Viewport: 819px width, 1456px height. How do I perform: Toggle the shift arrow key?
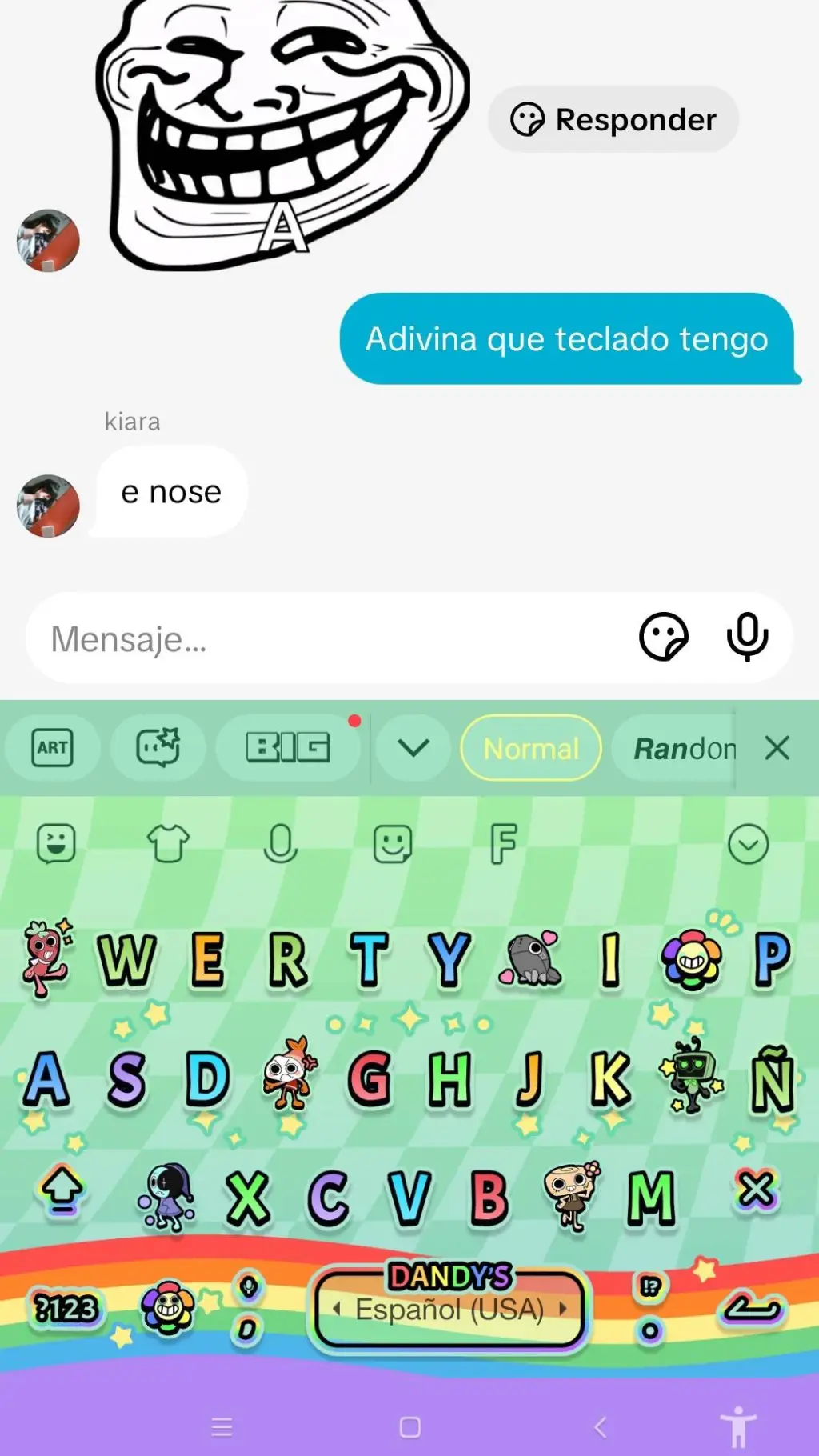pos(62,1190)
